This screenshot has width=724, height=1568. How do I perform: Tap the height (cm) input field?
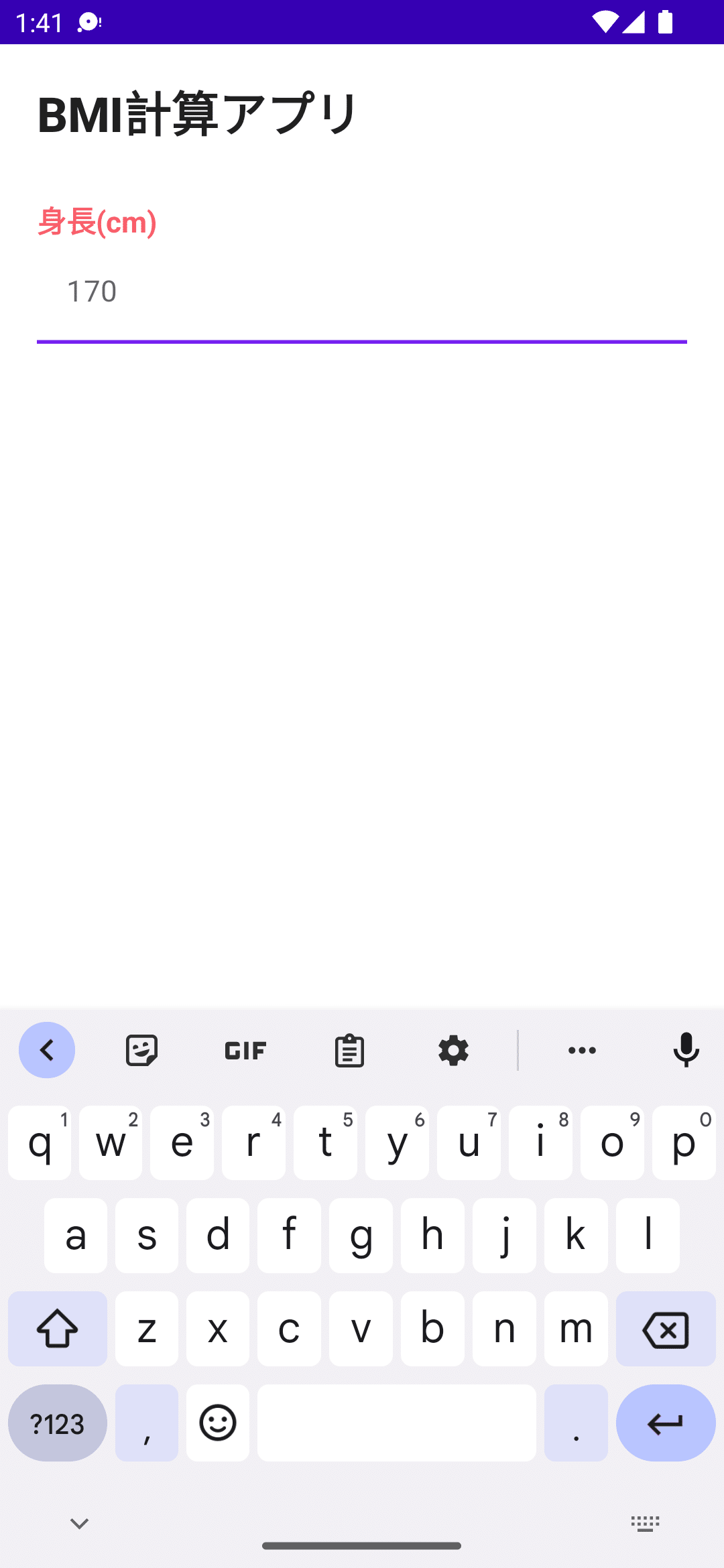pos(362,292)
